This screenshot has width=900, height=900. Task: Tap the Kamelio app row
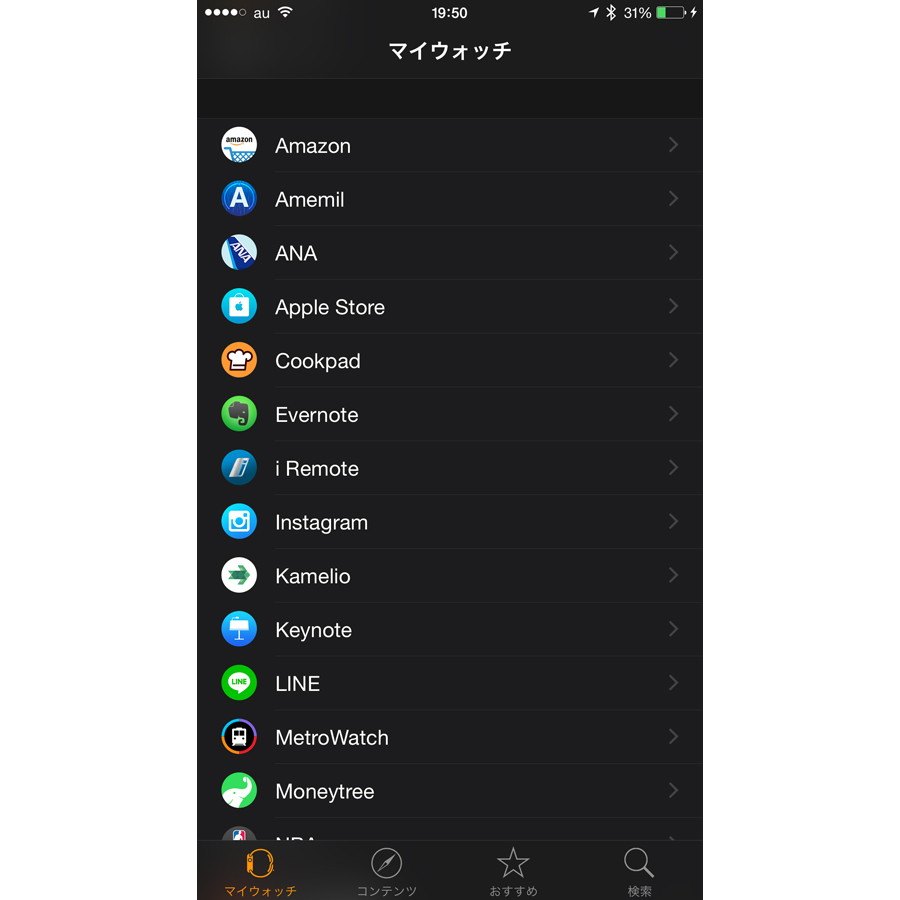[450, 577]
